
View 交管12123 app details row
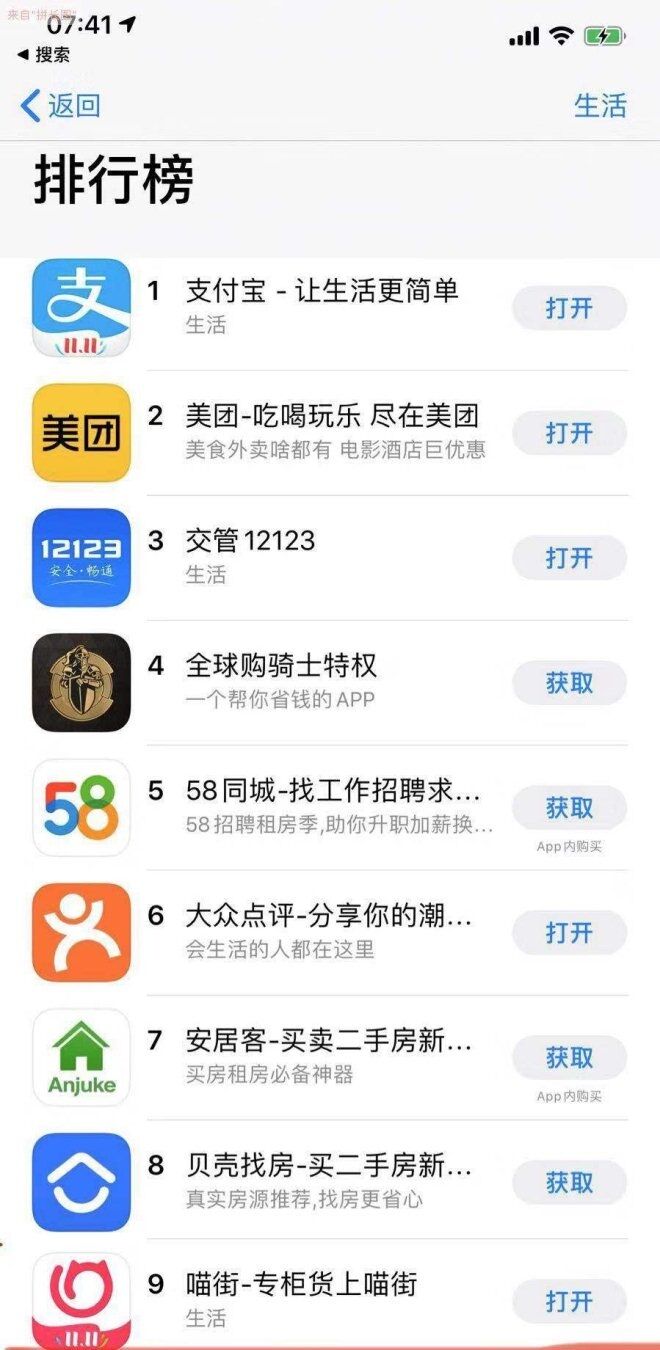pyautogui.click(x=330, y=558)
